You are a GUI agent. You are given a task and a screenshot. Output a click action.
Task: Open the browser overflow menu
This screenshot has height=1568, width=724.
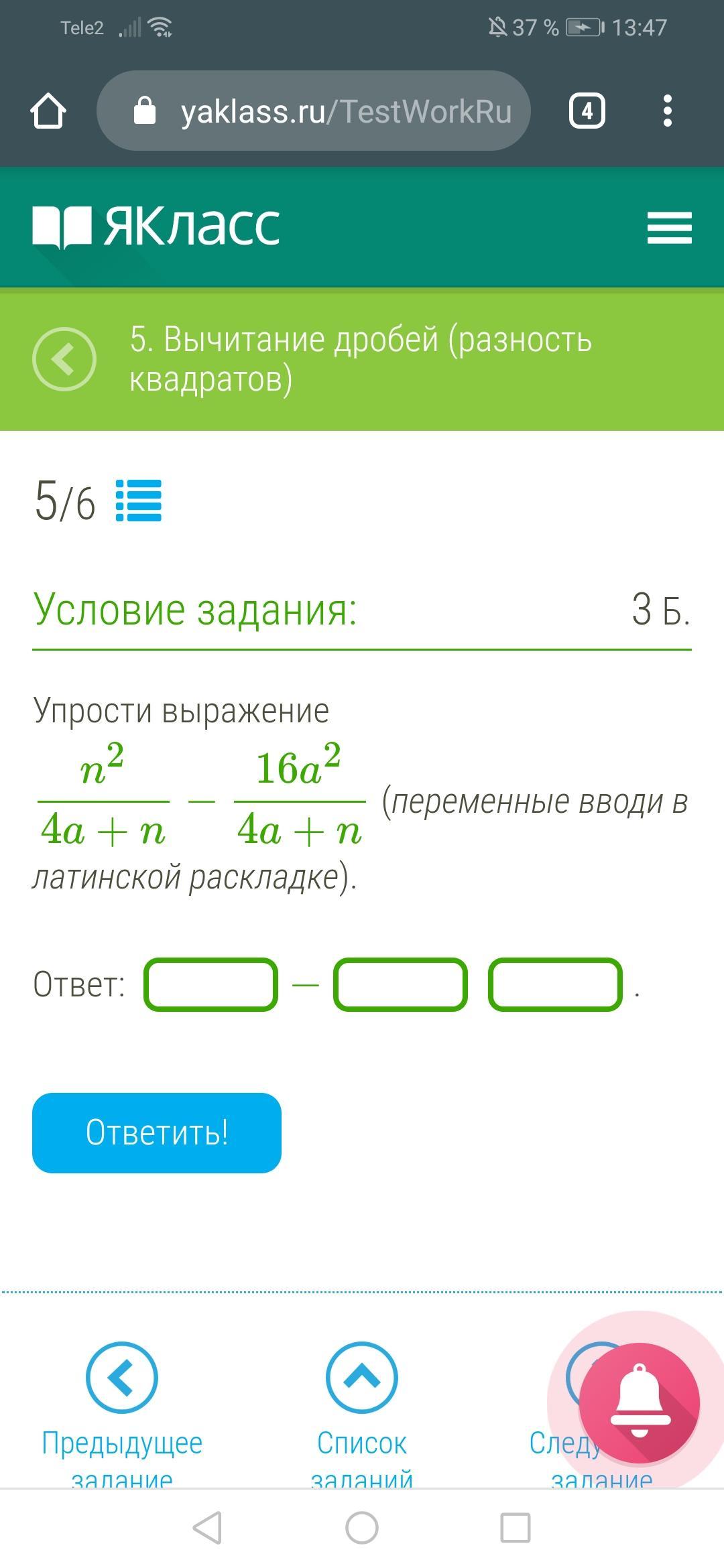click(x=667, y=111)
